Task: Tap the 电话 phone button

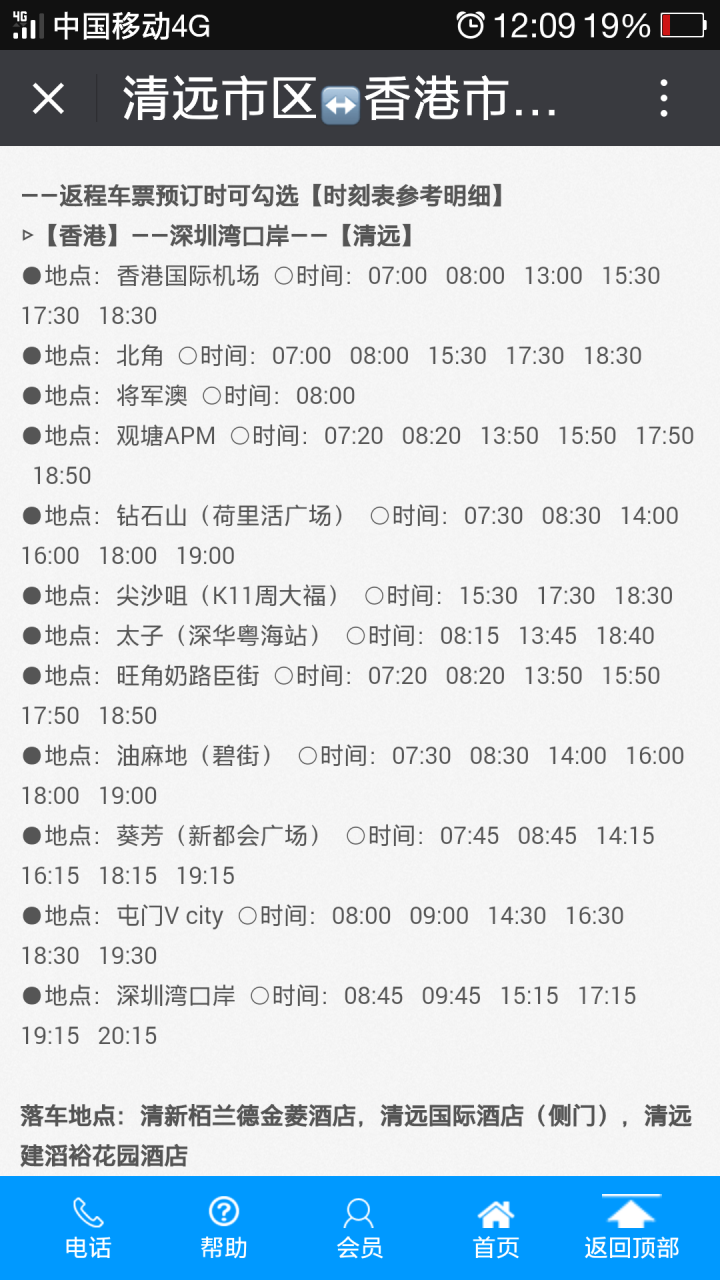Action: pos(88,1228)
